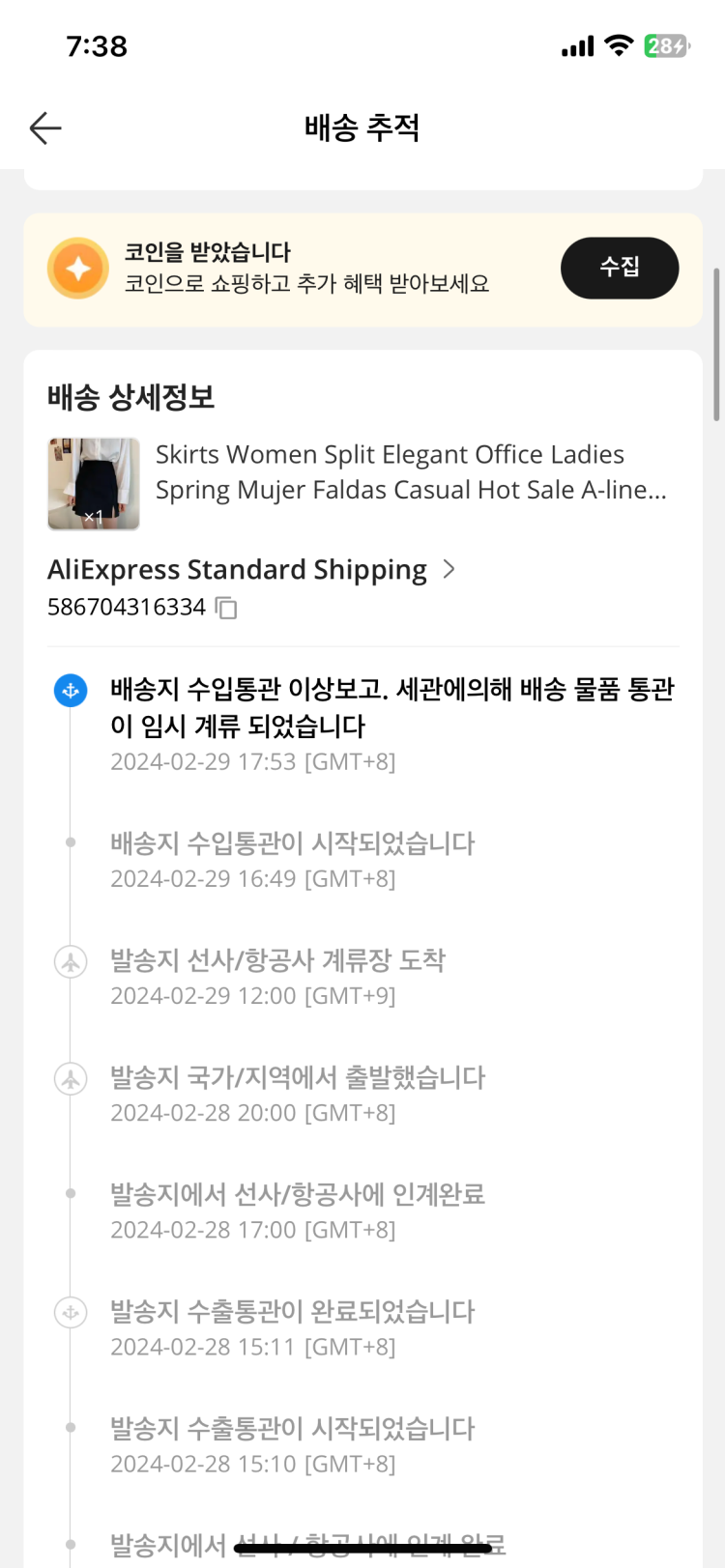Tap the 수집 button to collect coins
Viewport: 725px width, 1568px height.
point(619,268)
